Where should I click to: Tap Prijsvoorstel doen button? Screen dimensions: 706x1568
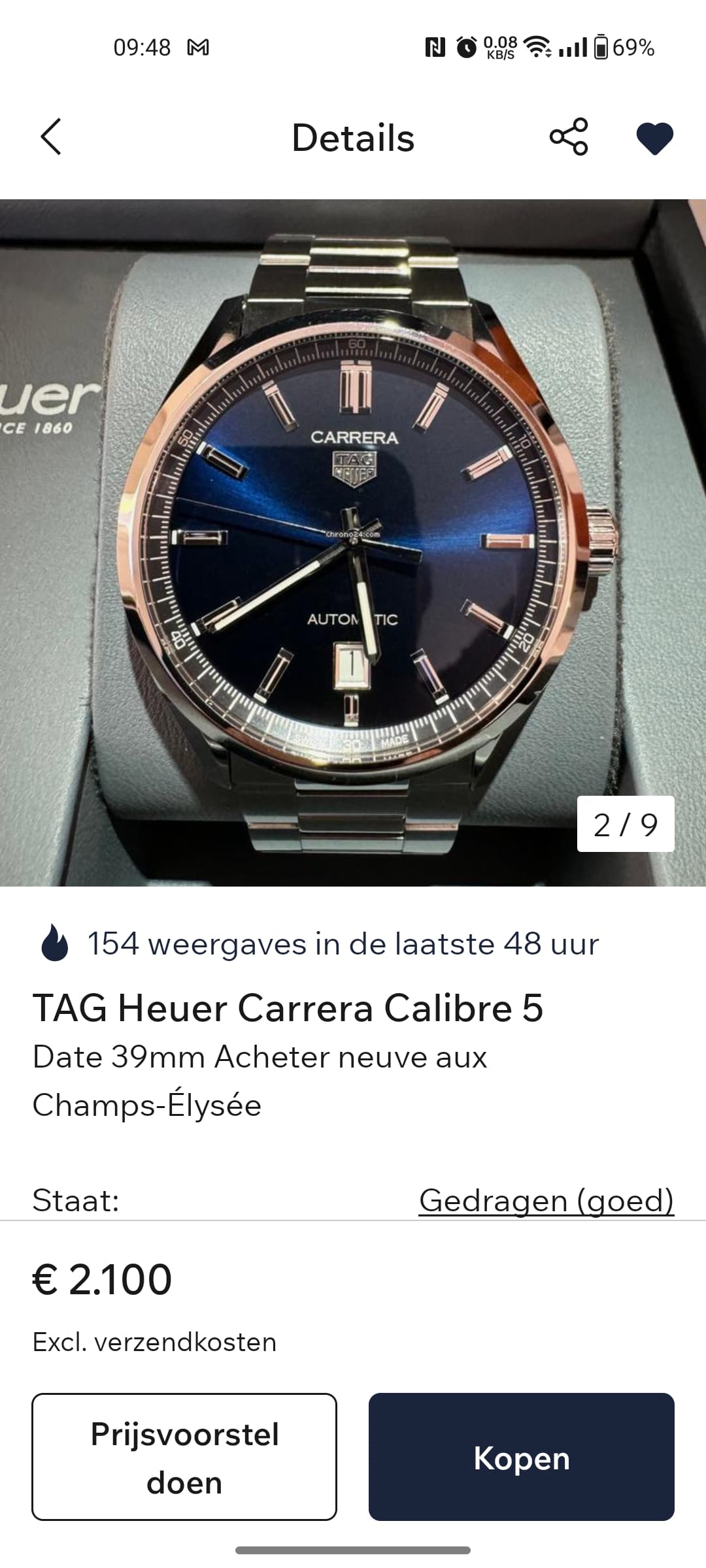(x=184, y=1456)
